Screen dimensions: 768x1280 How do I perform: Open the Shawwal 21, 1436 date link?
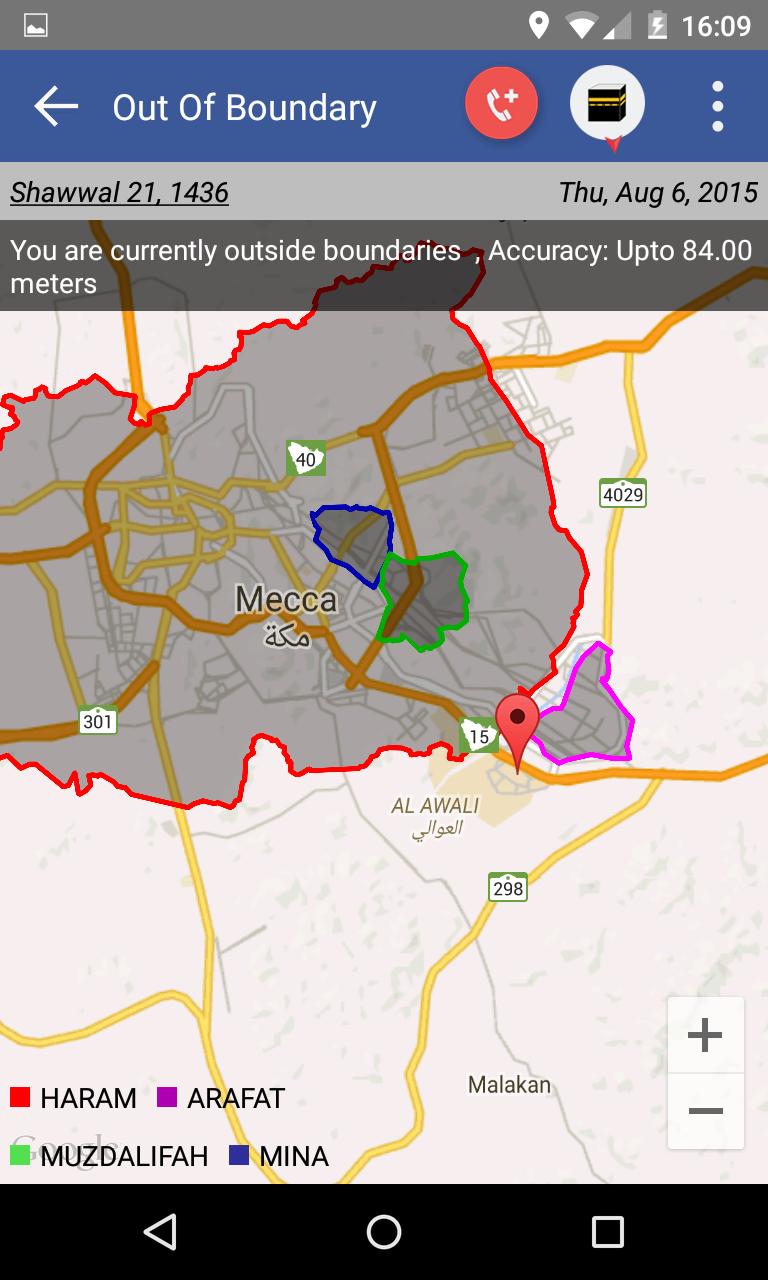tap(119, 192)
